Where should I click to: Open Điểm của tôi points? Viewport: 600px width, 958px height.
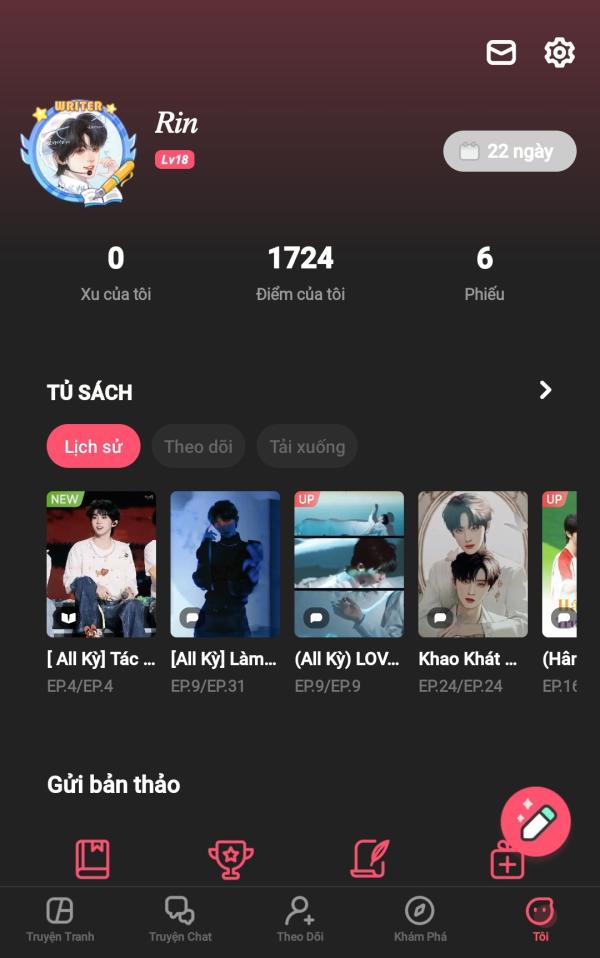coord(300,272)
